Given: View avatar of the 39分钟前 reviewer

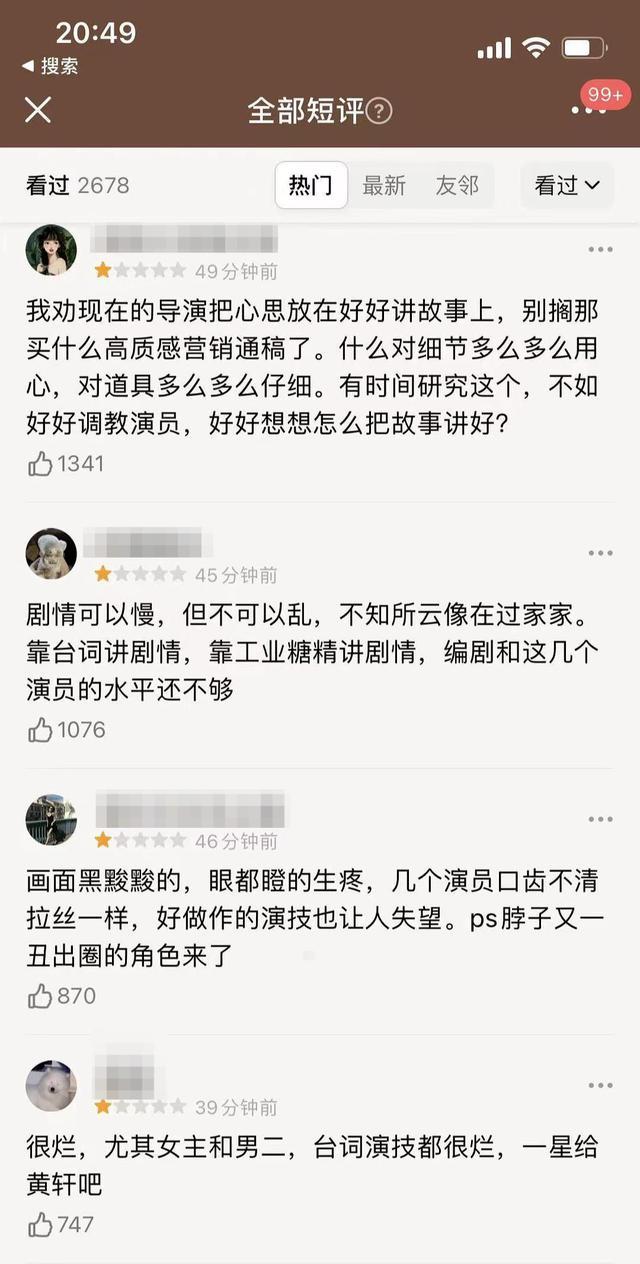Looking at the screenshot, I should click(x=51, y=1086).
